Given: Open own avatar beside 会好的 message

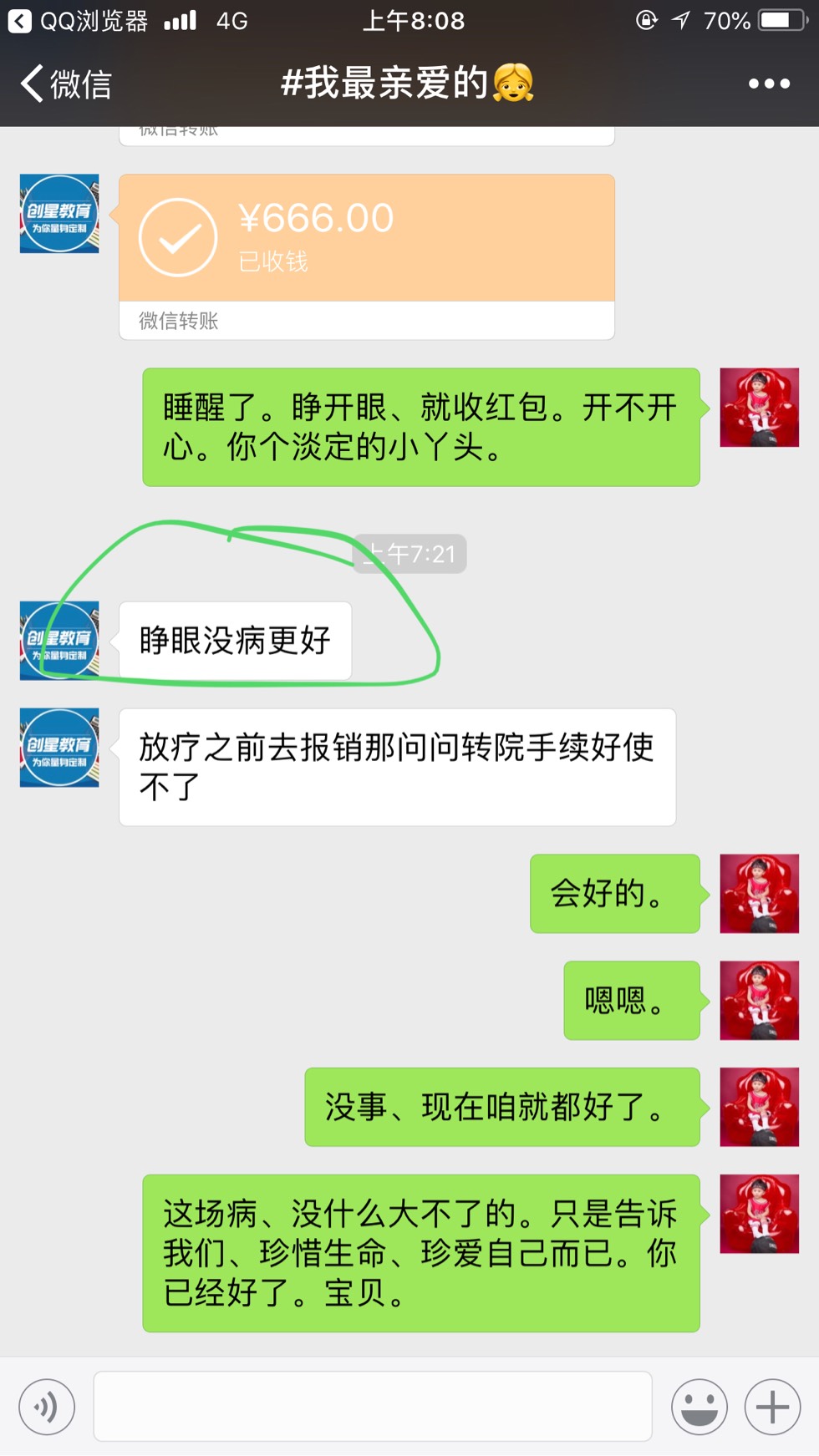Looking at the screenshot, I should 759,893.
